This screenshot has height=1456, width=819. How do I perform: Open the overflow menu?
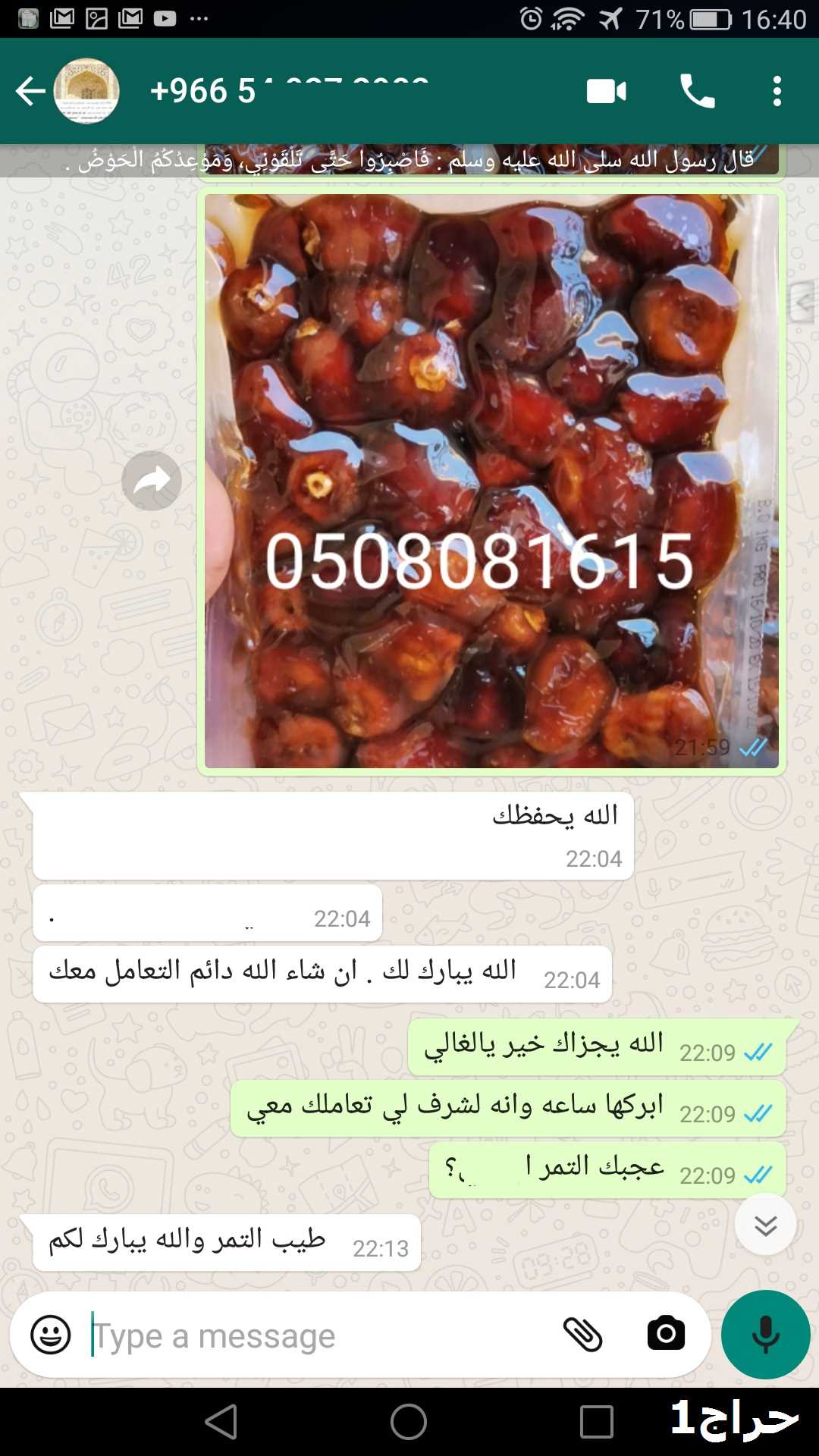[x=777, y=91]
